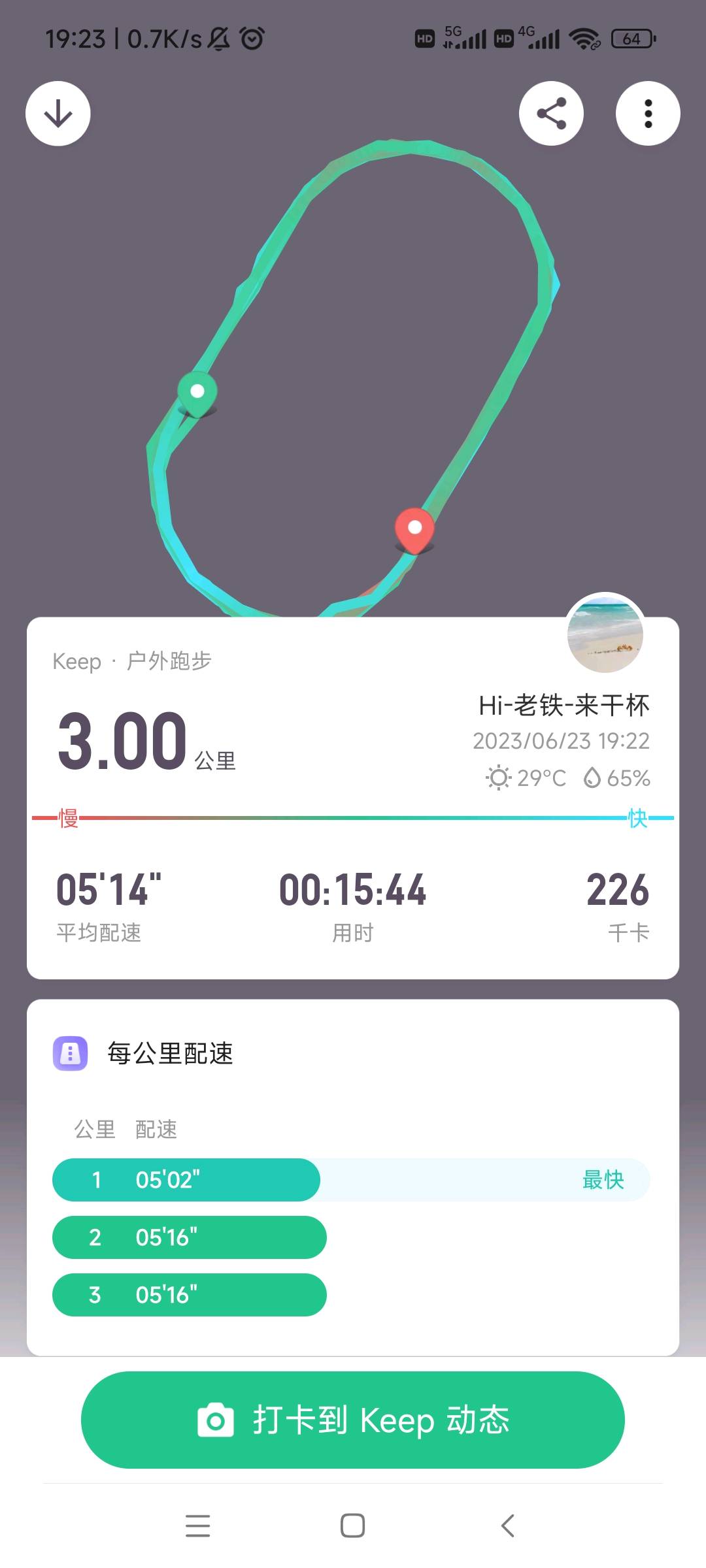Viewport: 706px width, 1568px height.
Task: Tap the down arrow button to collapse
Action: click(x=58, y=114)
